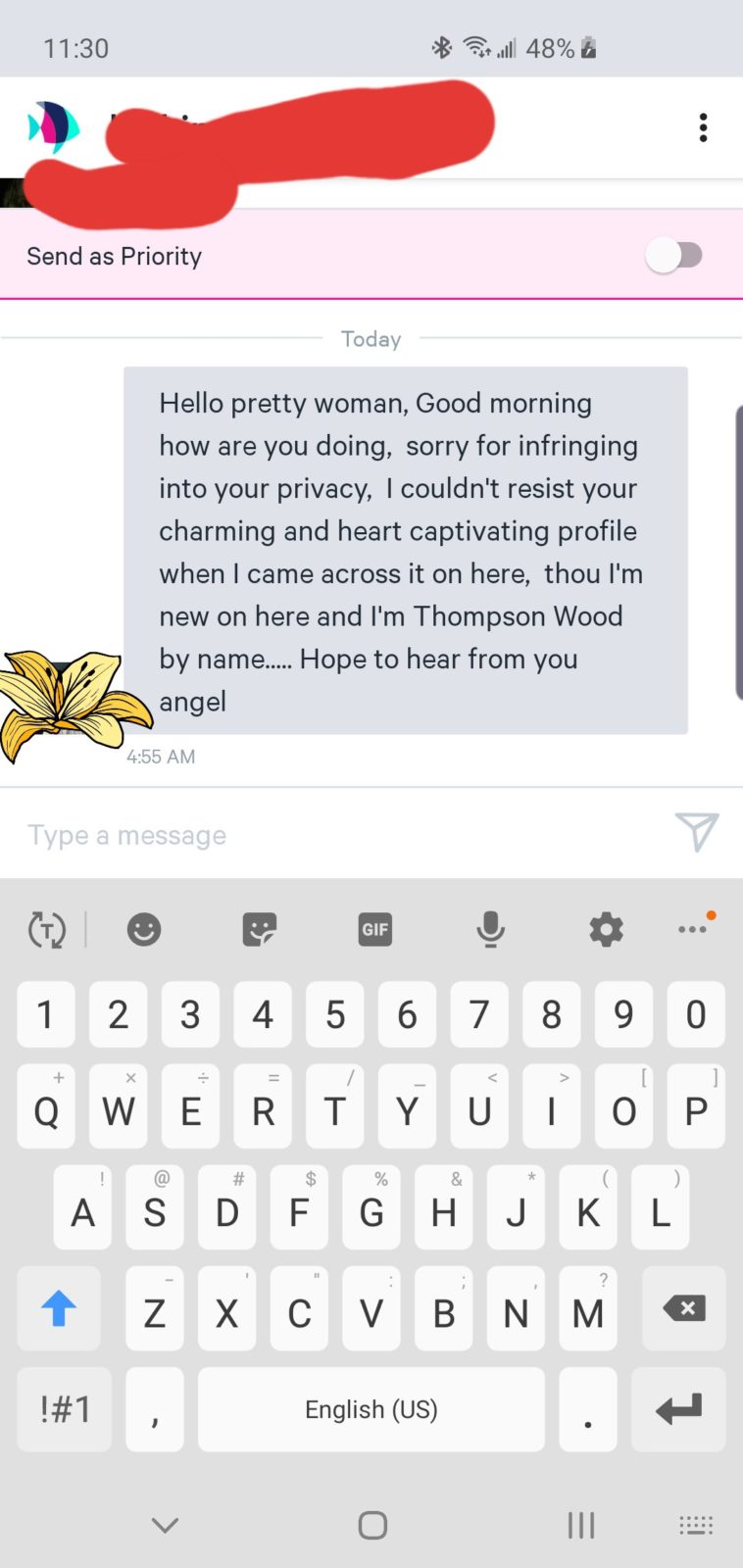Viewport: 743px width, 1568px height.
Task: Focus the Type a message field
Action: click(333, 835)
